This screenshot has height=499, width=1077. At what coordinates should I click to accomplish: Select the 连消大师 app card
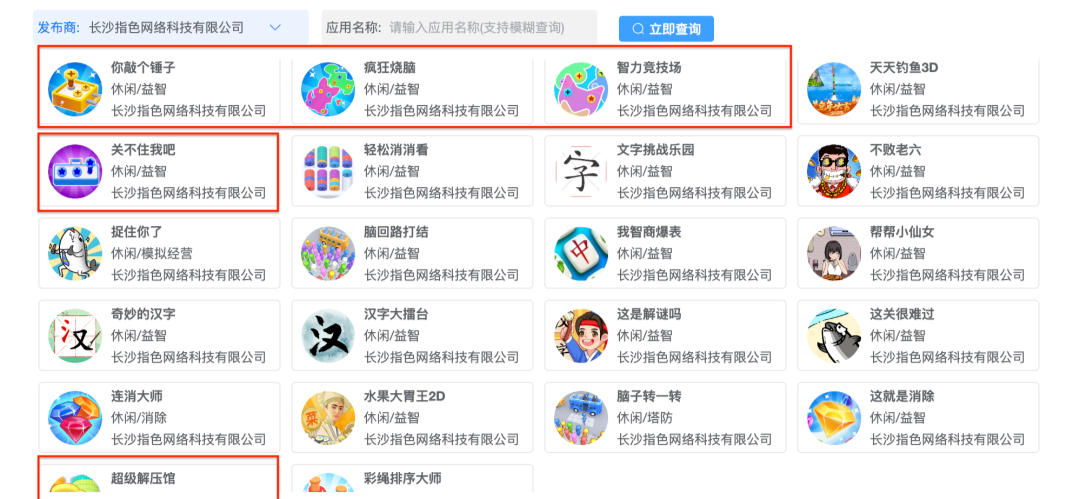[x=160, y=417]
